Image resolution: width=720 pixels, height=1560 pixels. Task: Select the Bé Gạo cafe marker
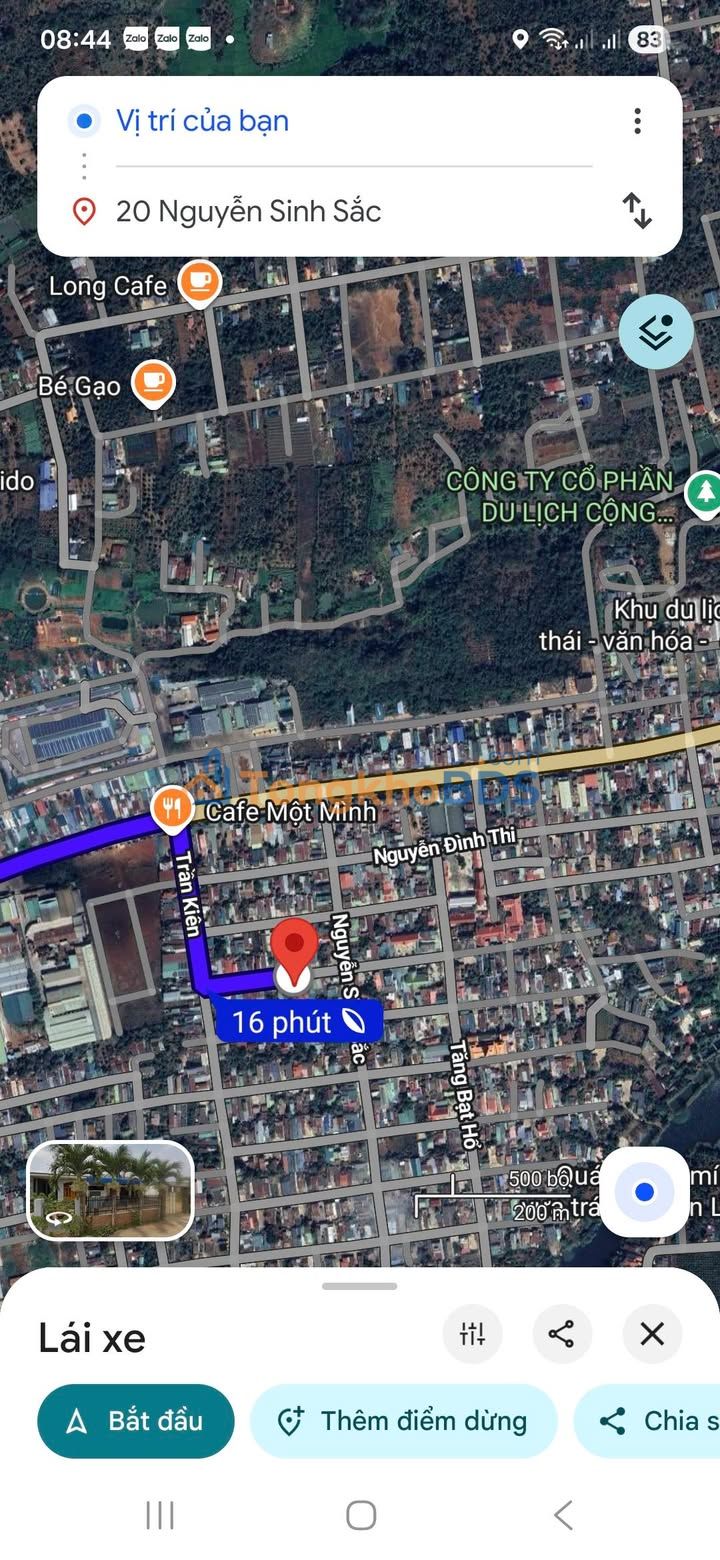tap(154, 382)
